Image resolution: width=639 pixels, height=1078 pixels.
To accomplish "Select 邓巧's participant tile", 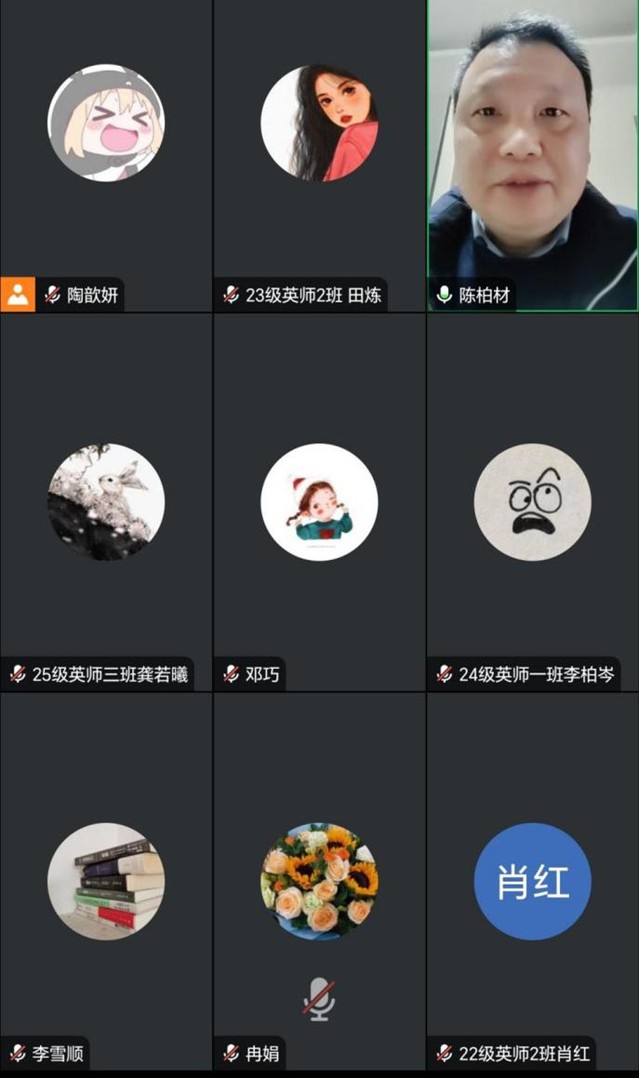I will tap(319, 502).
